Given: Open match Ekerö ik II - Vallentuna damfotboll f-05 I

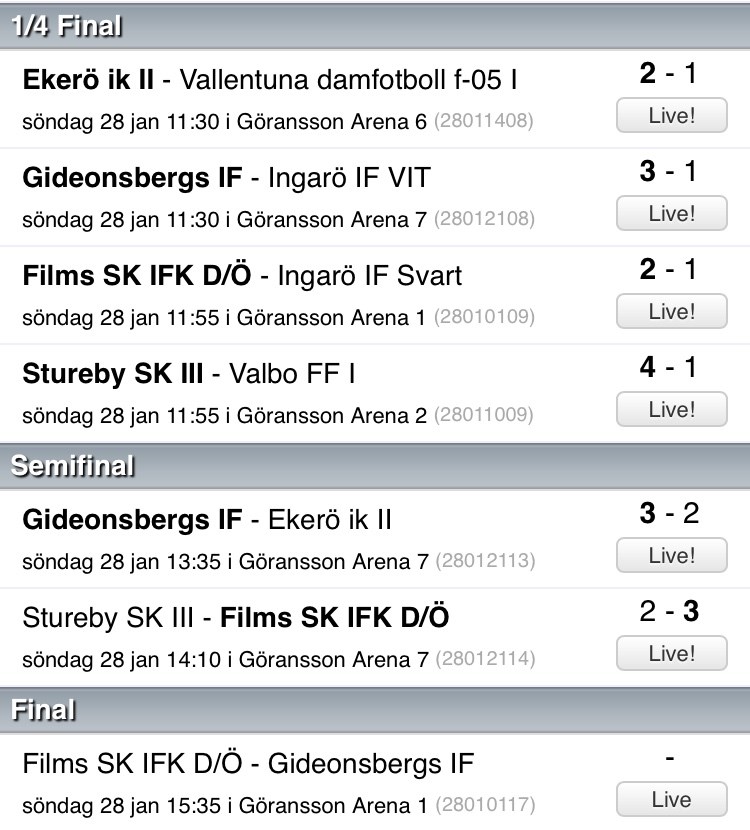Looking at the screenshot, I should [270, 80].
